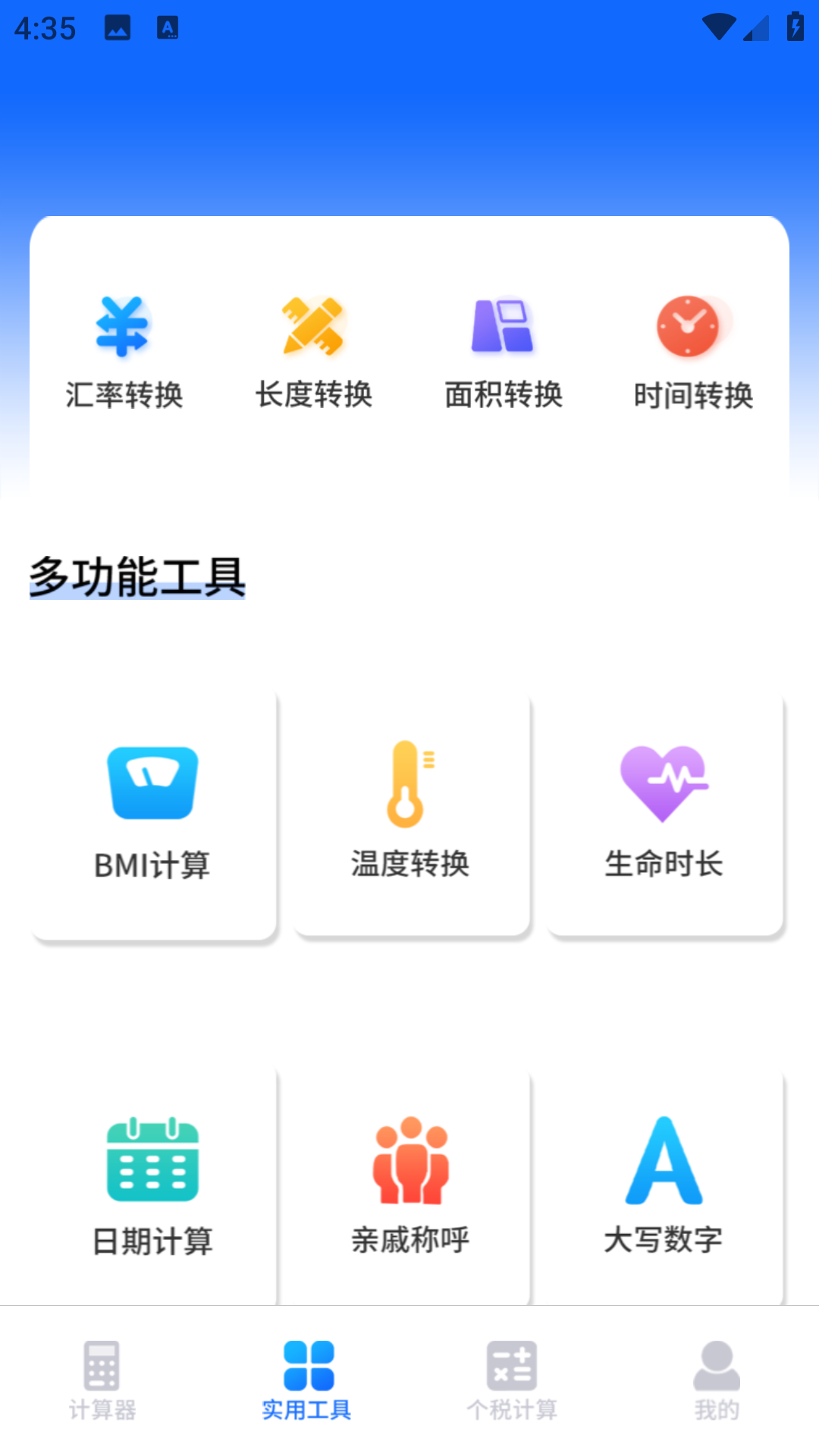Go to the 我的 tab

(717, 1380)
